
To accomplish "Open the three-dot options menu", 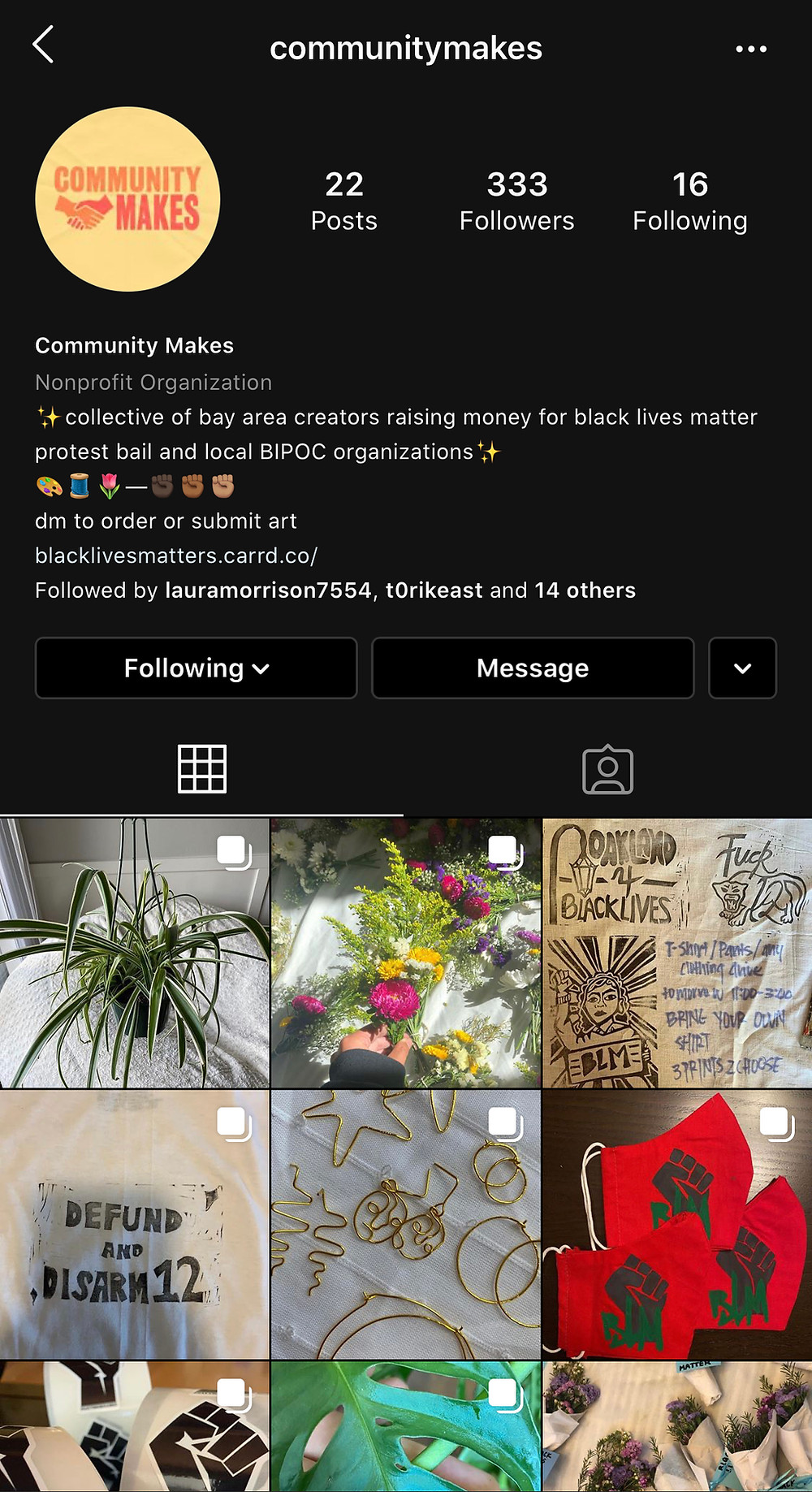I will [750, 49].
